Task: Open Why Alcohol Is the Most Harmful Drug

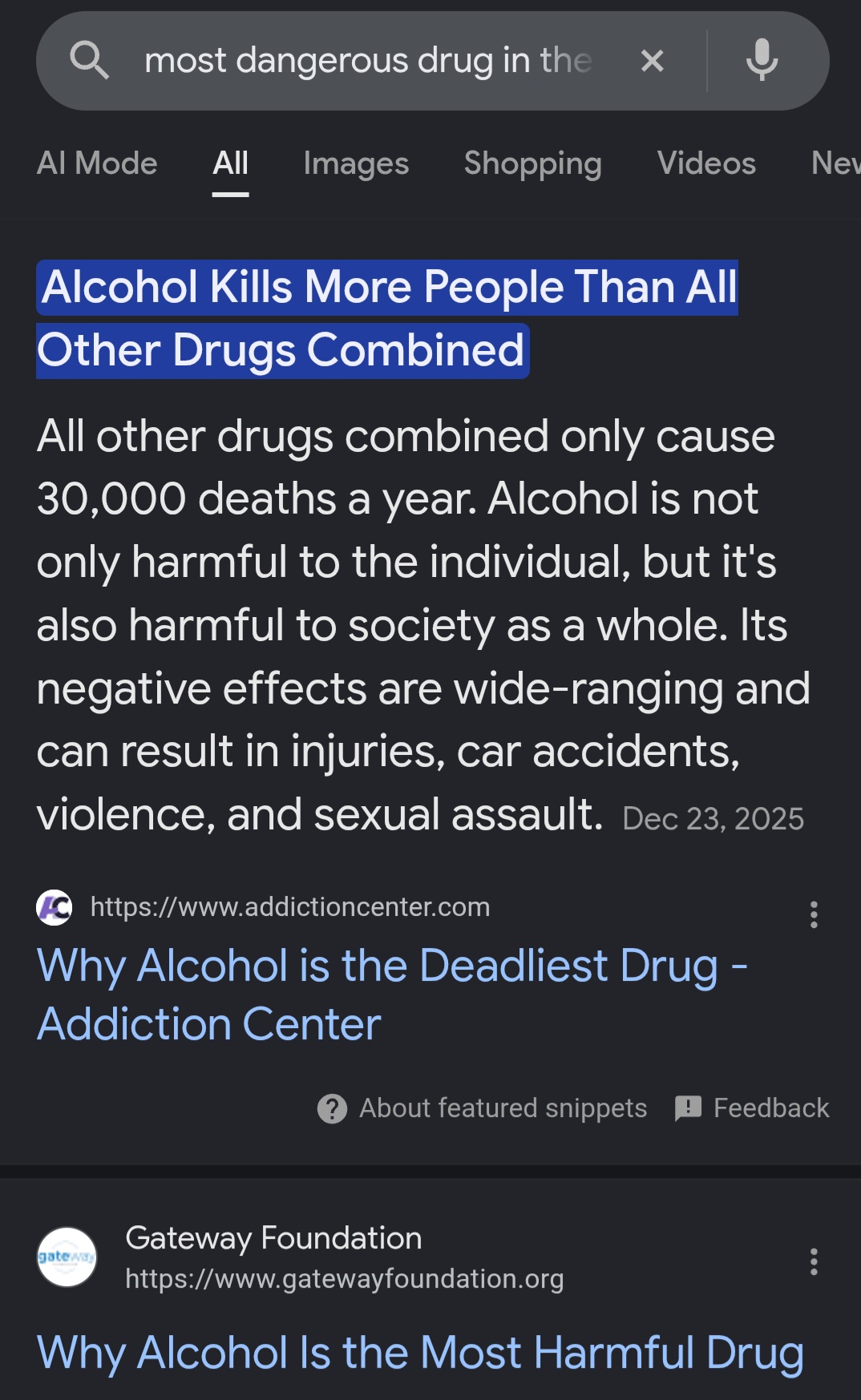Action: (x=420, y=1353)
